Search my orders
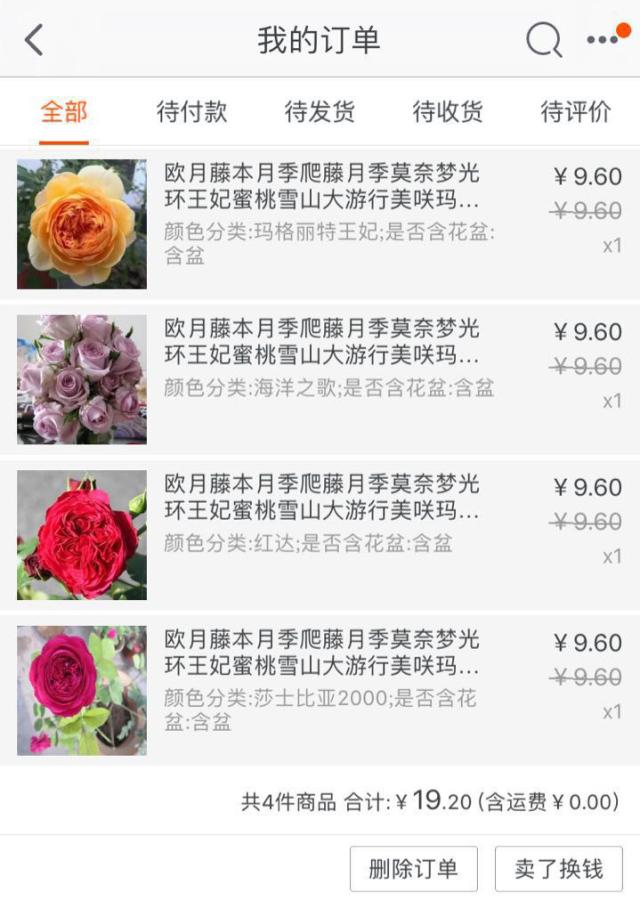This screenshot has height=901, width=640. click(543, 41)
